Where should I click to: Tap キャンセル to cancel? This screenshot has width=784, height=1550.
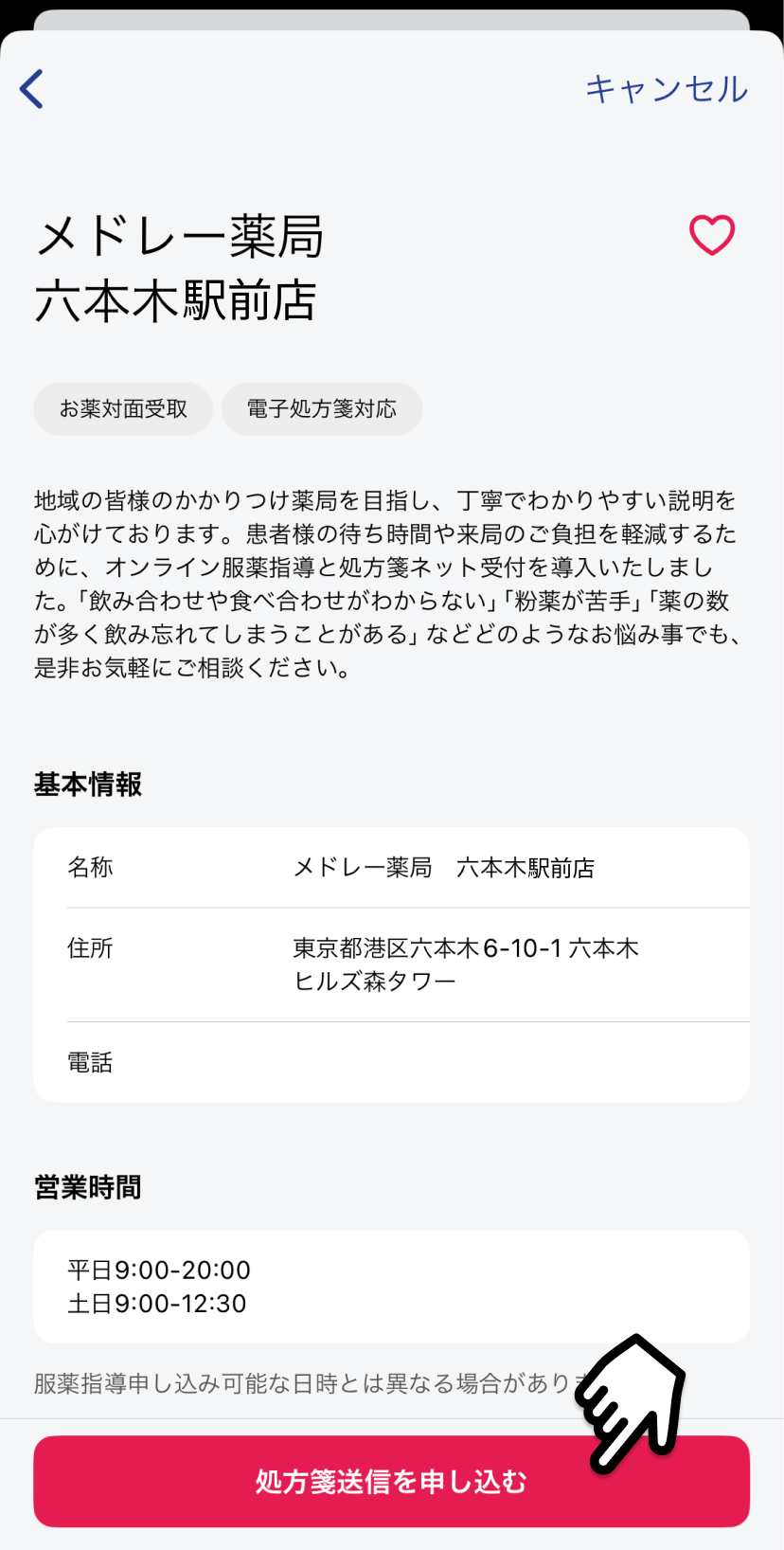[667, 89]
